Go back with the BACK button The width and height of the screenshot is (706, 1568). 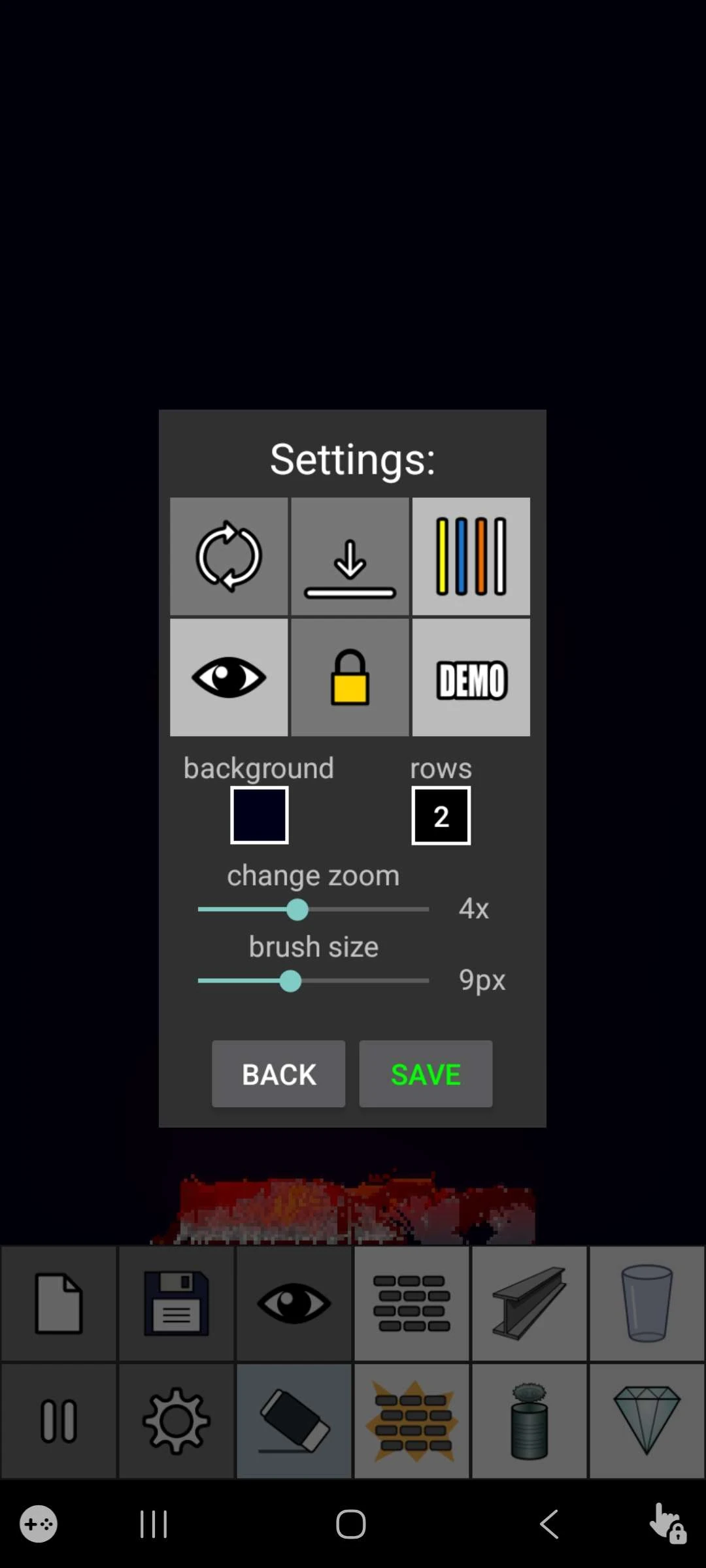[278, 1074]
